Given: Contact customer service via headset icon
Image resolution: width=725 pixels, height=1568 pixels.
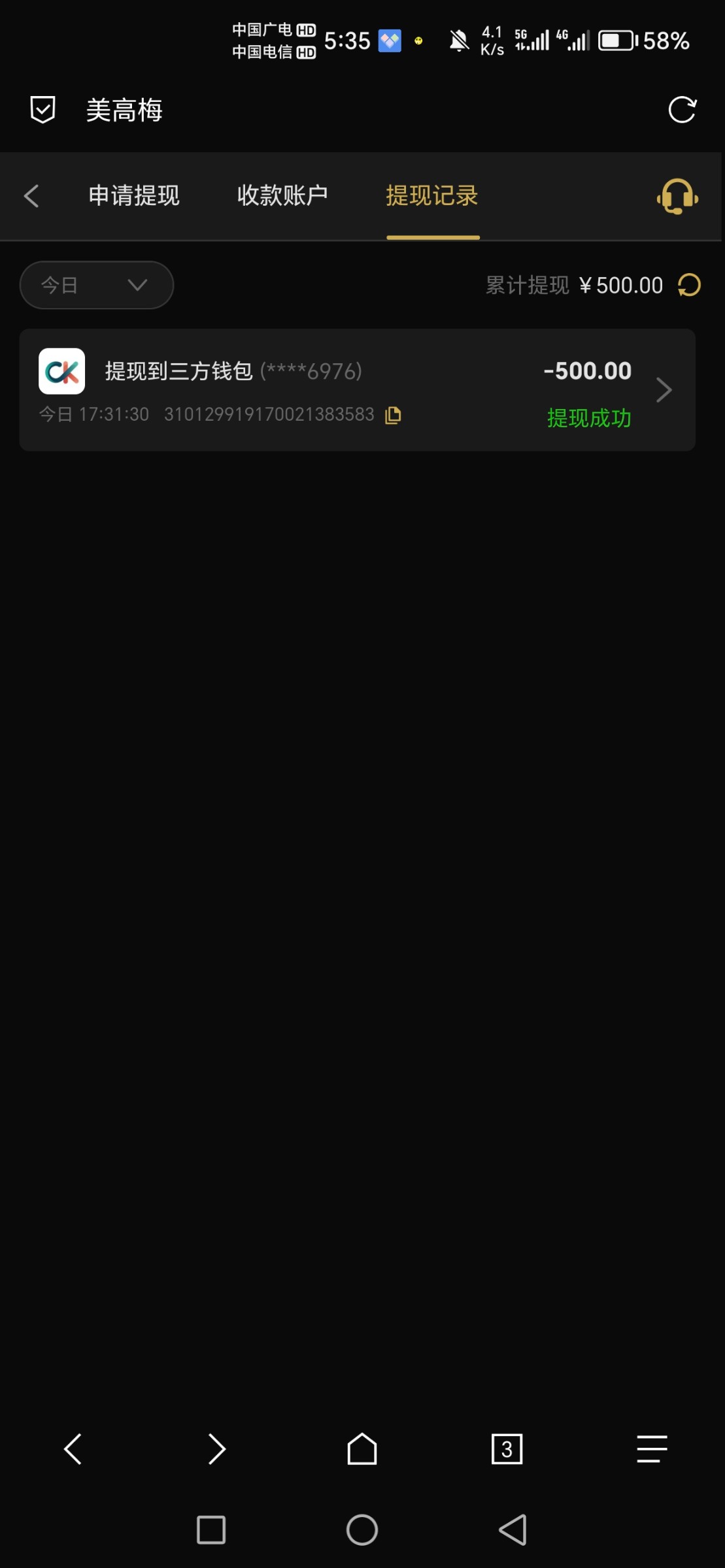Looking at the screenshot, I should [677, 196].
